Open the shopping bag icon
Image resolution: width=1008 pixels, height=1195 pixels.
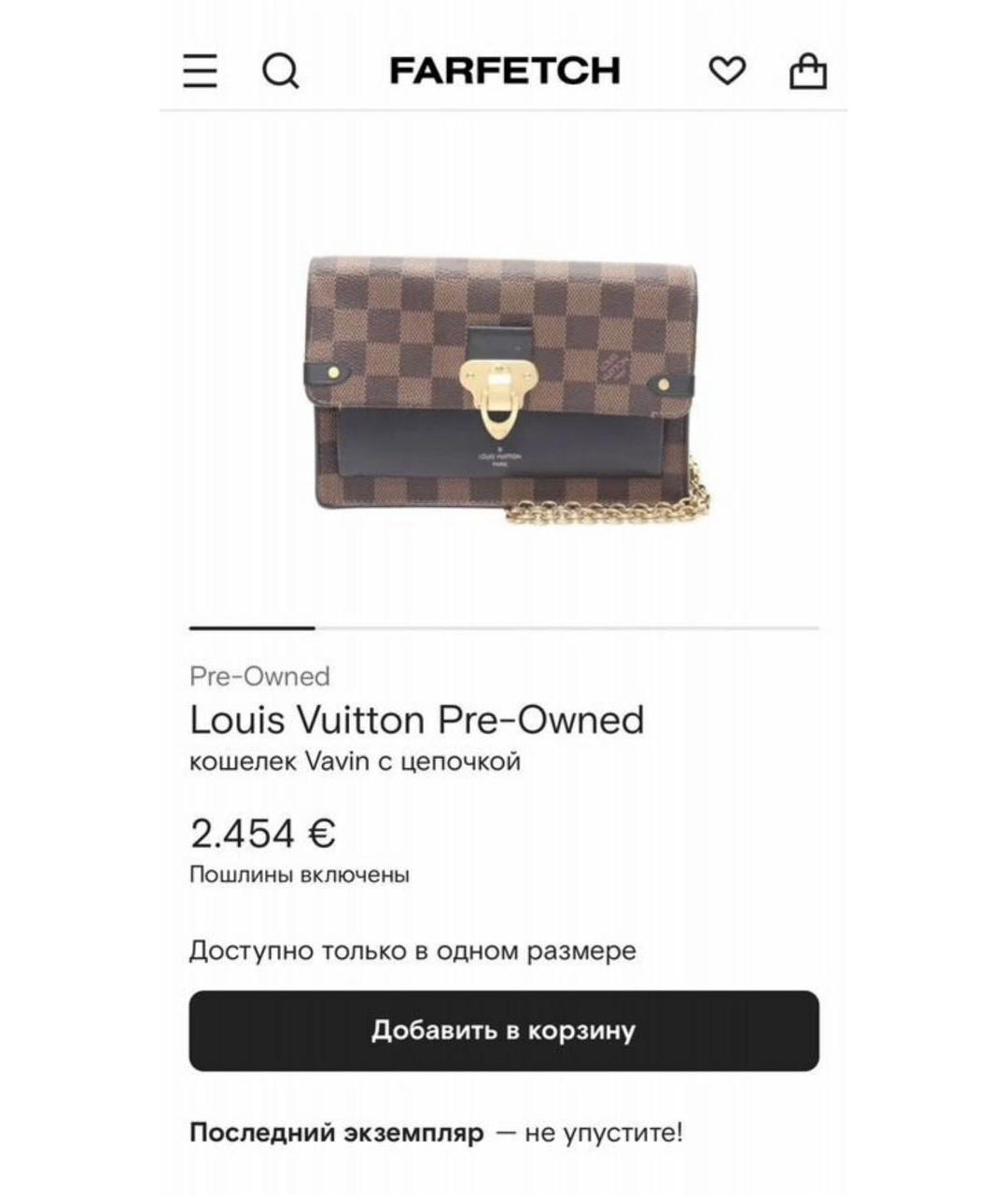coord(808,68)
